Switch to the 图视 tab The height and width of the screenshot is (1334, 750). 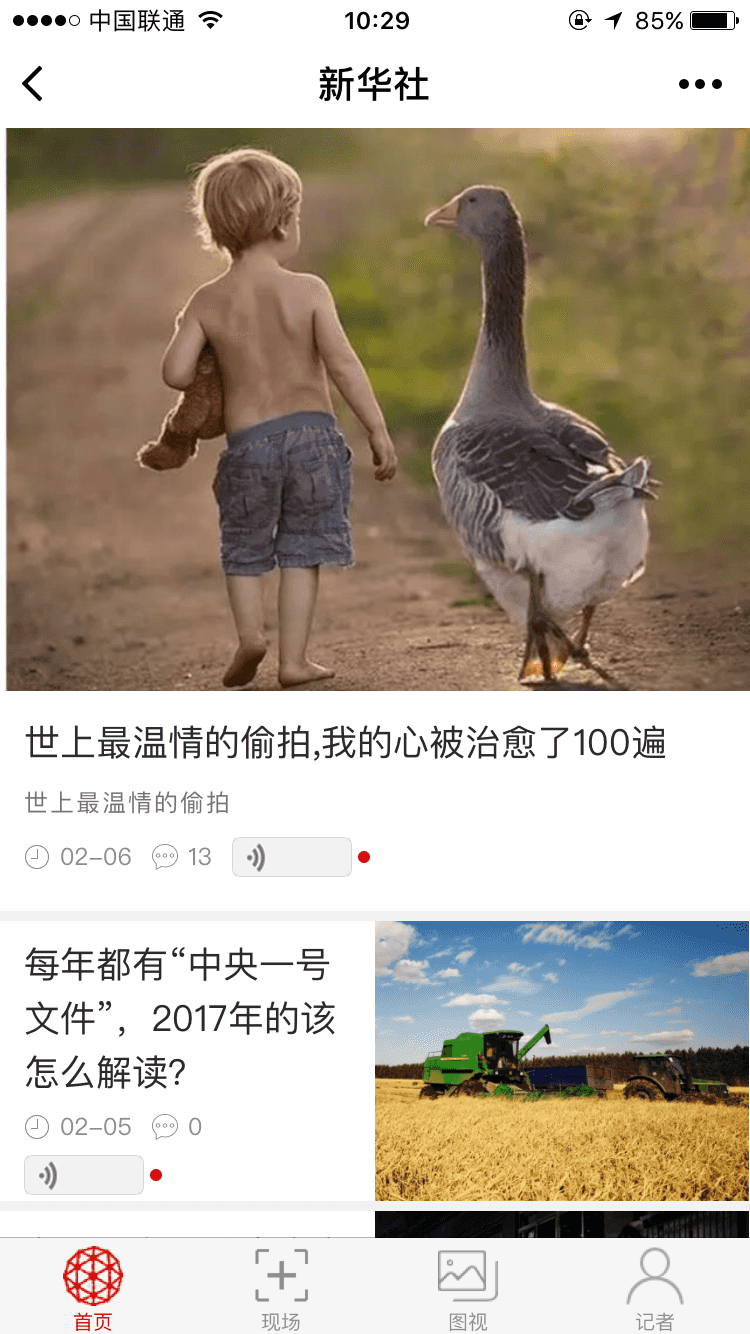click(468, 1288)
